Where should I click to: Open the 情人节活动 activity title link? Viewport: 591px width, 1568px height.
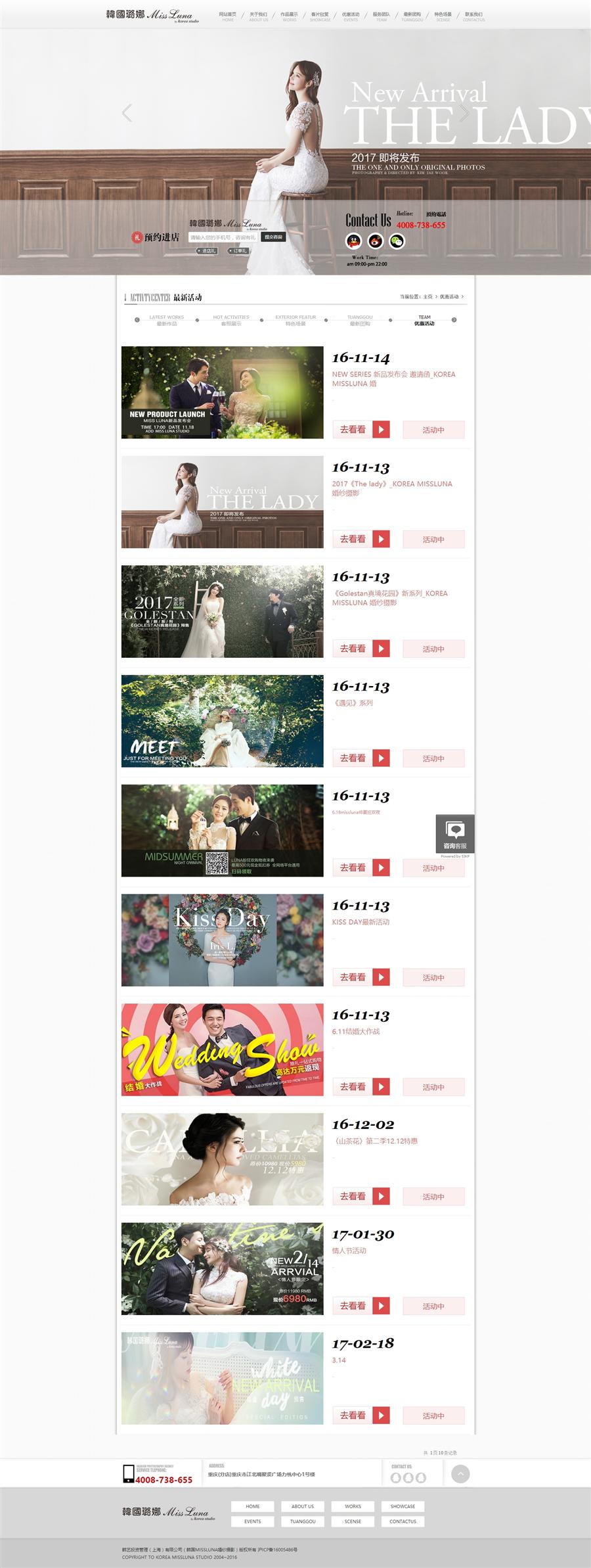(349, 1251)
